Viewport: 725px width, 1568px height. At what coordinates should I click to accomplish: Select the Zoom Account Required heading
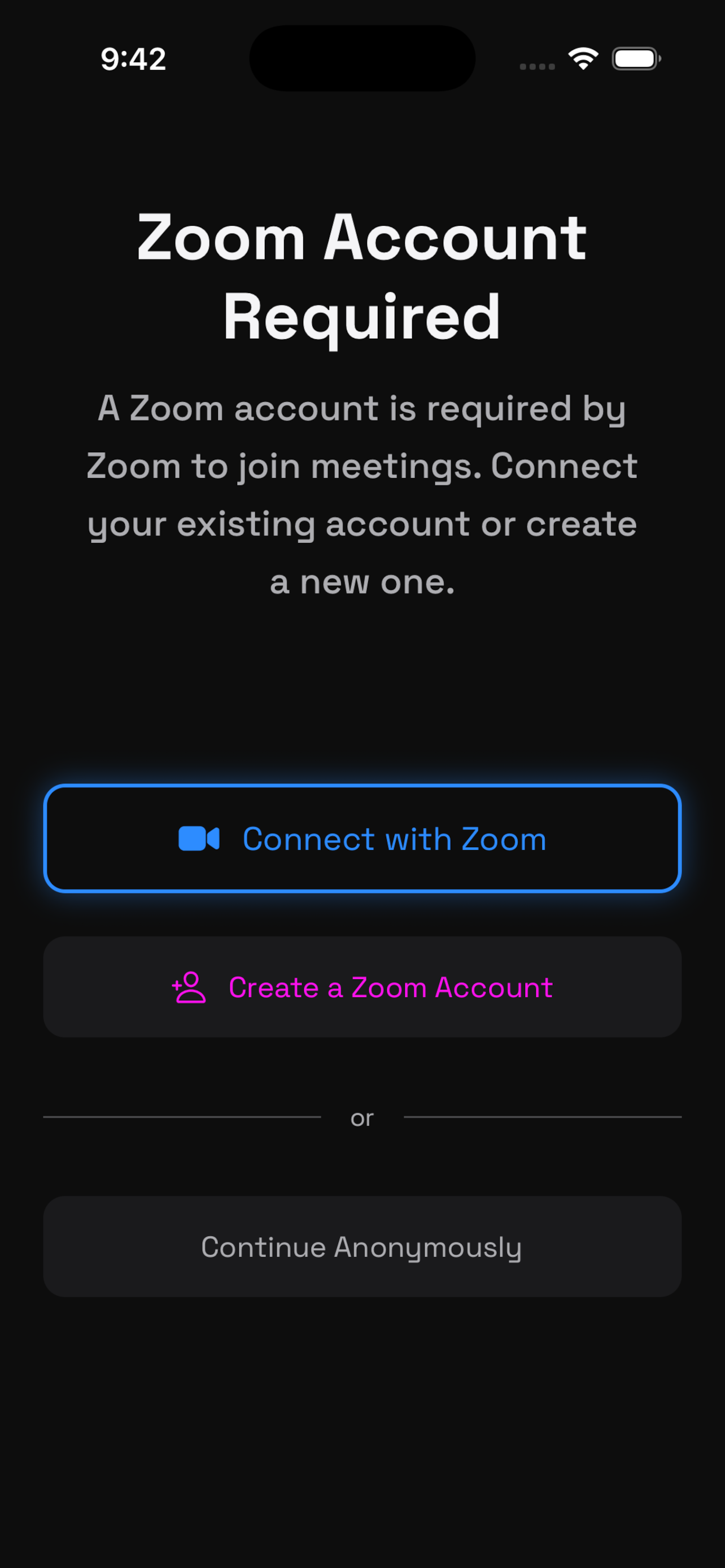(x=361, y=277)
